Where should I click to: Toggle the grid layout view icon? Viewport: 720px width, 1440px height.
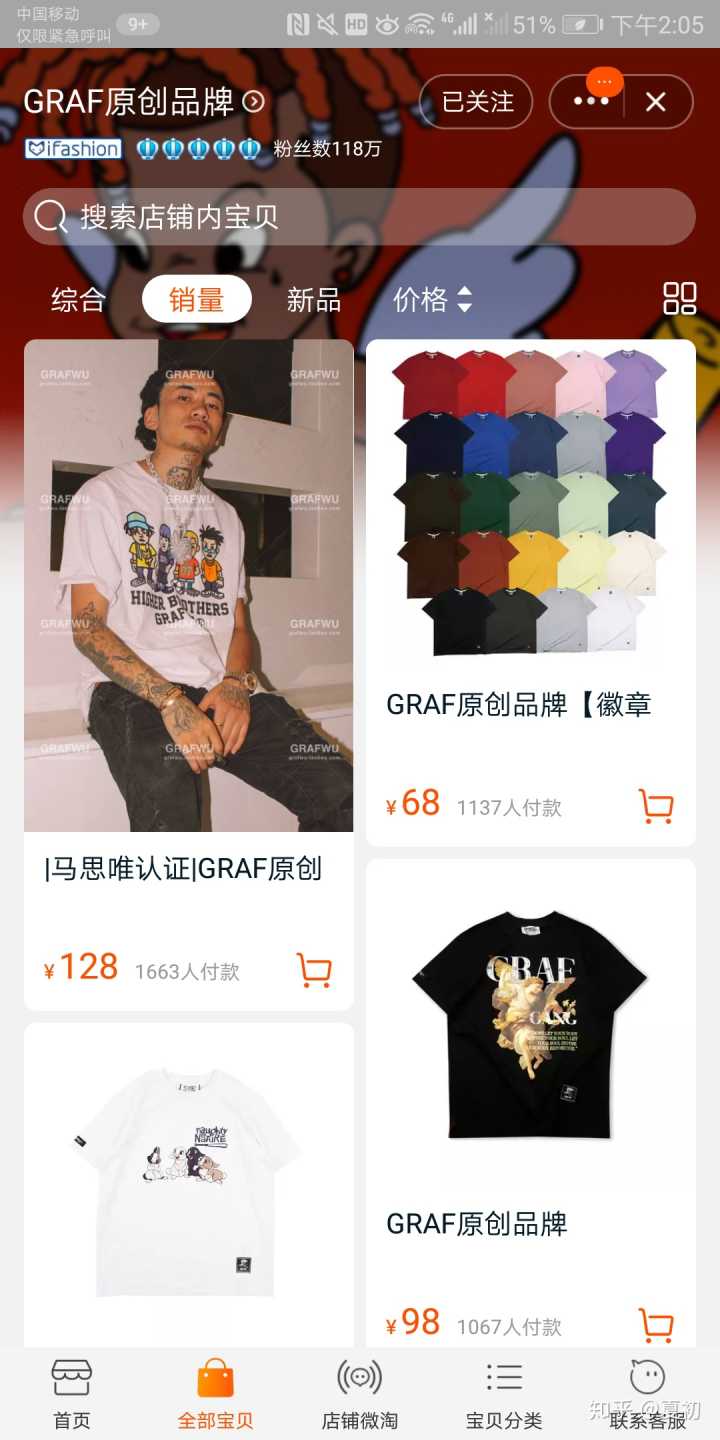(x=680, y=298)
